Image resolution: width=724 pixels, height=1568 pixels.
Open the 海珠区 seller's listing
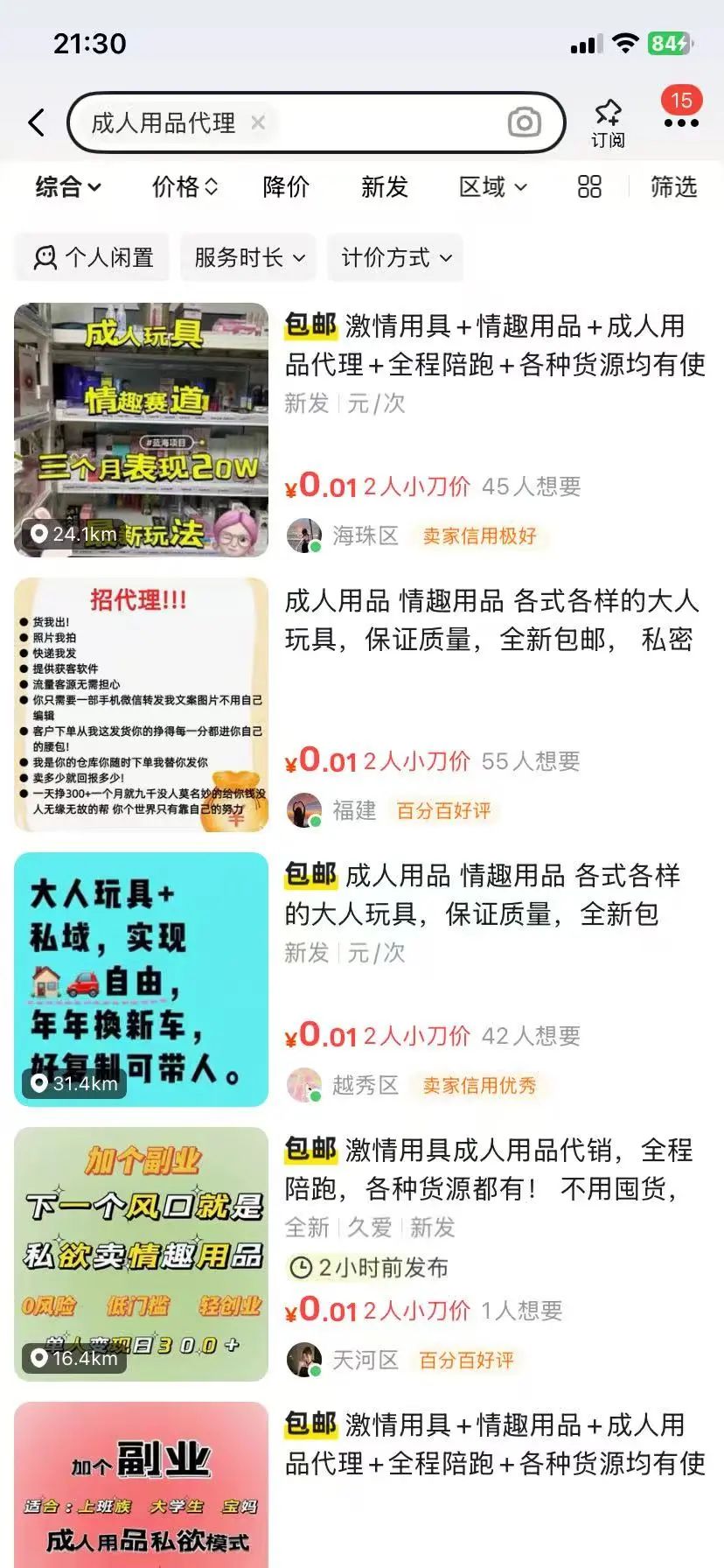362,430
